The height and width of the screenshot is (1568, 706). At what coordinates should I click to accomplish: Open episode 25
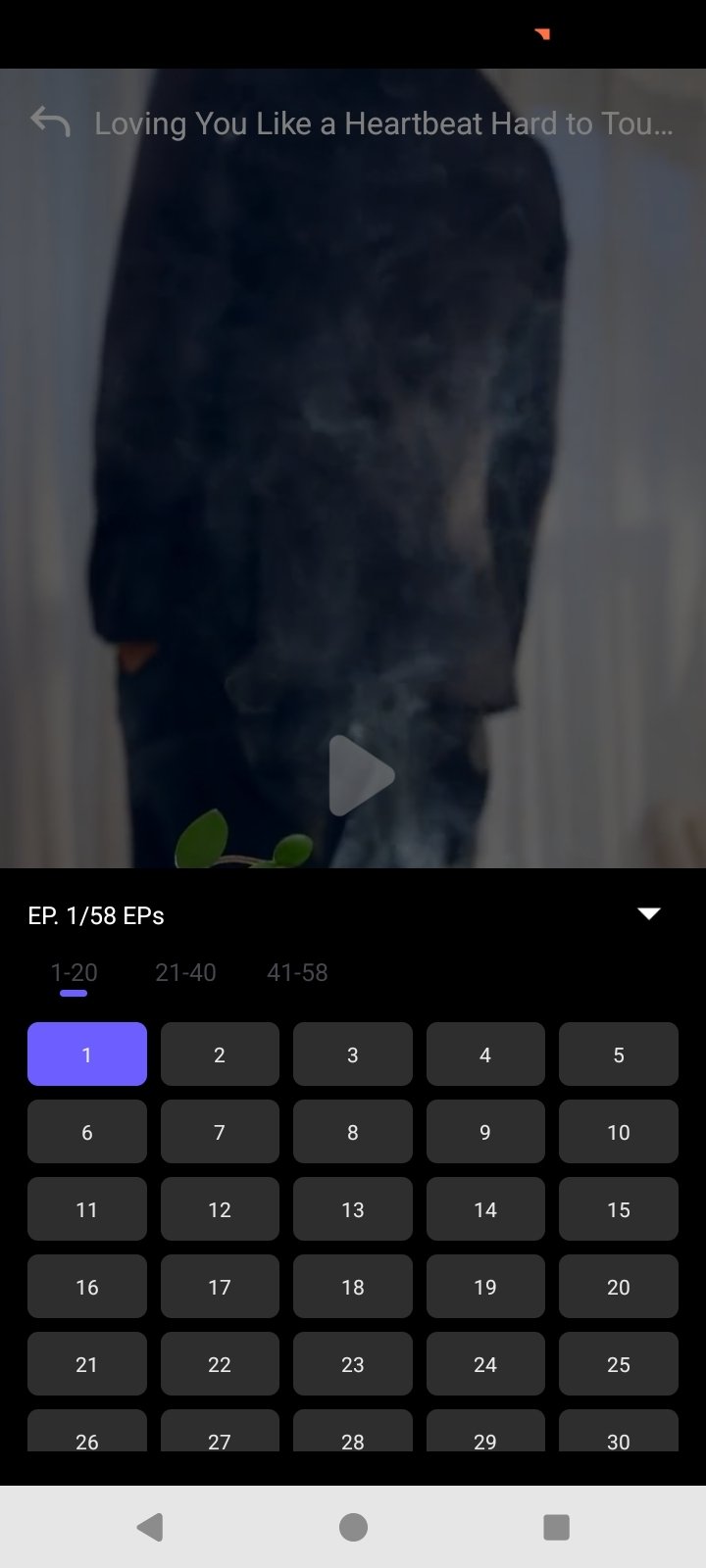point(619,1364)
